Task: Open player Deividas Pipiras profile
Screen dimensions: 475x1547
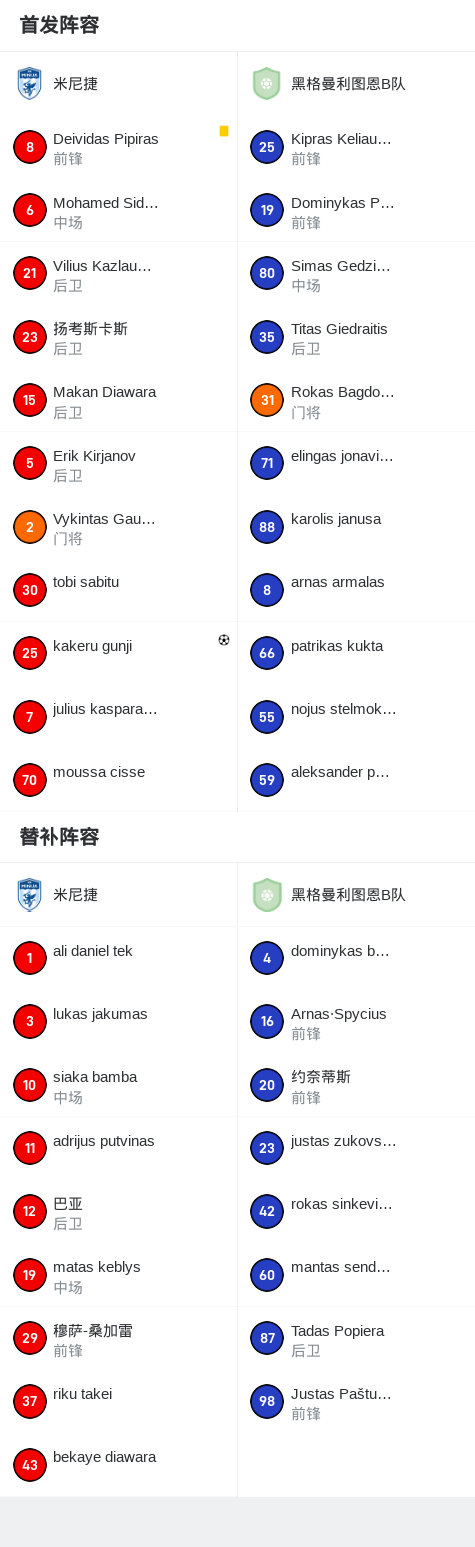Action: [118, 147]
